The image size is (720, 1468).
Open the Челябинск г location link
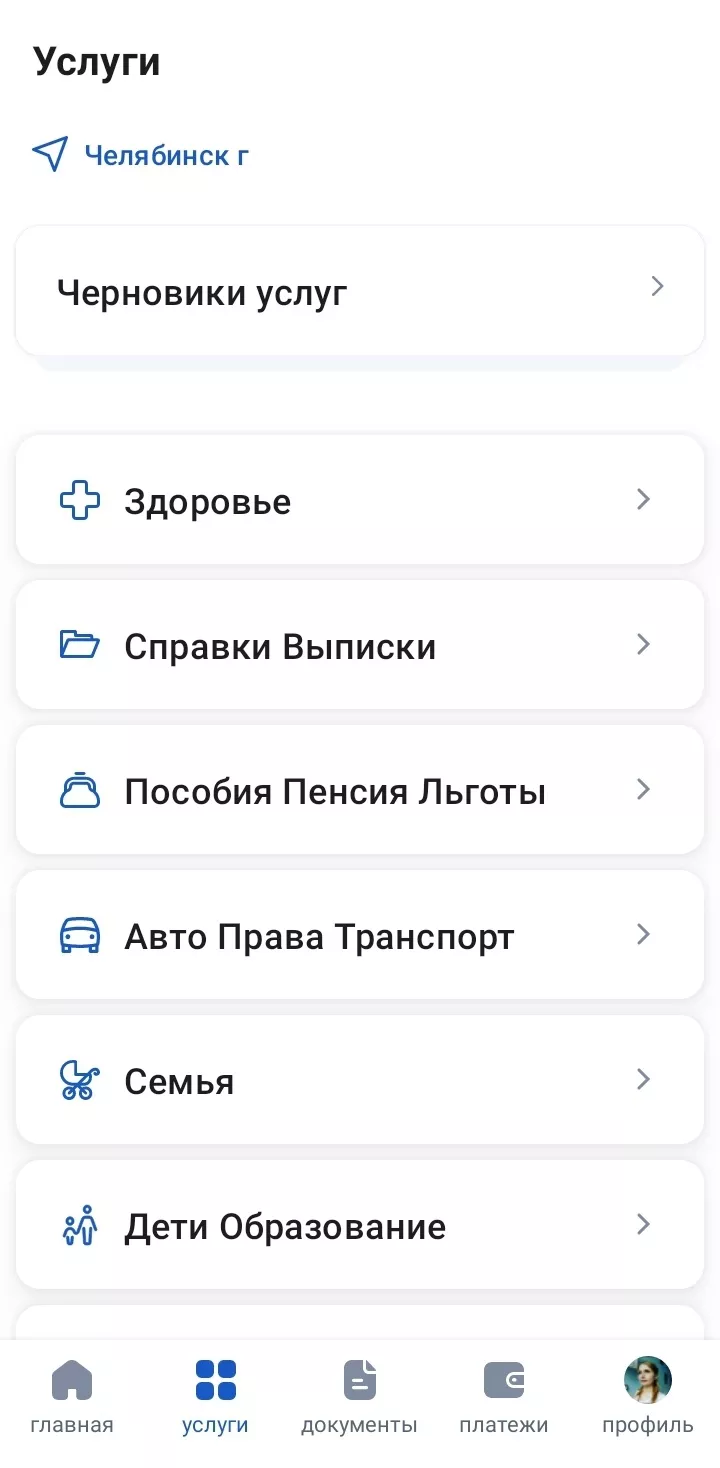[167, 155]
